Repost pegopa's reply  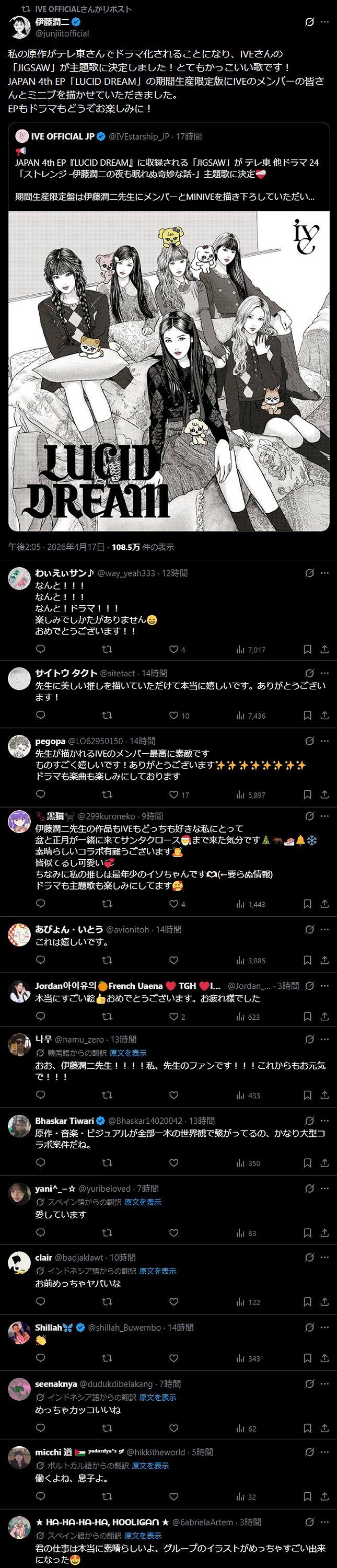[107, 794]
